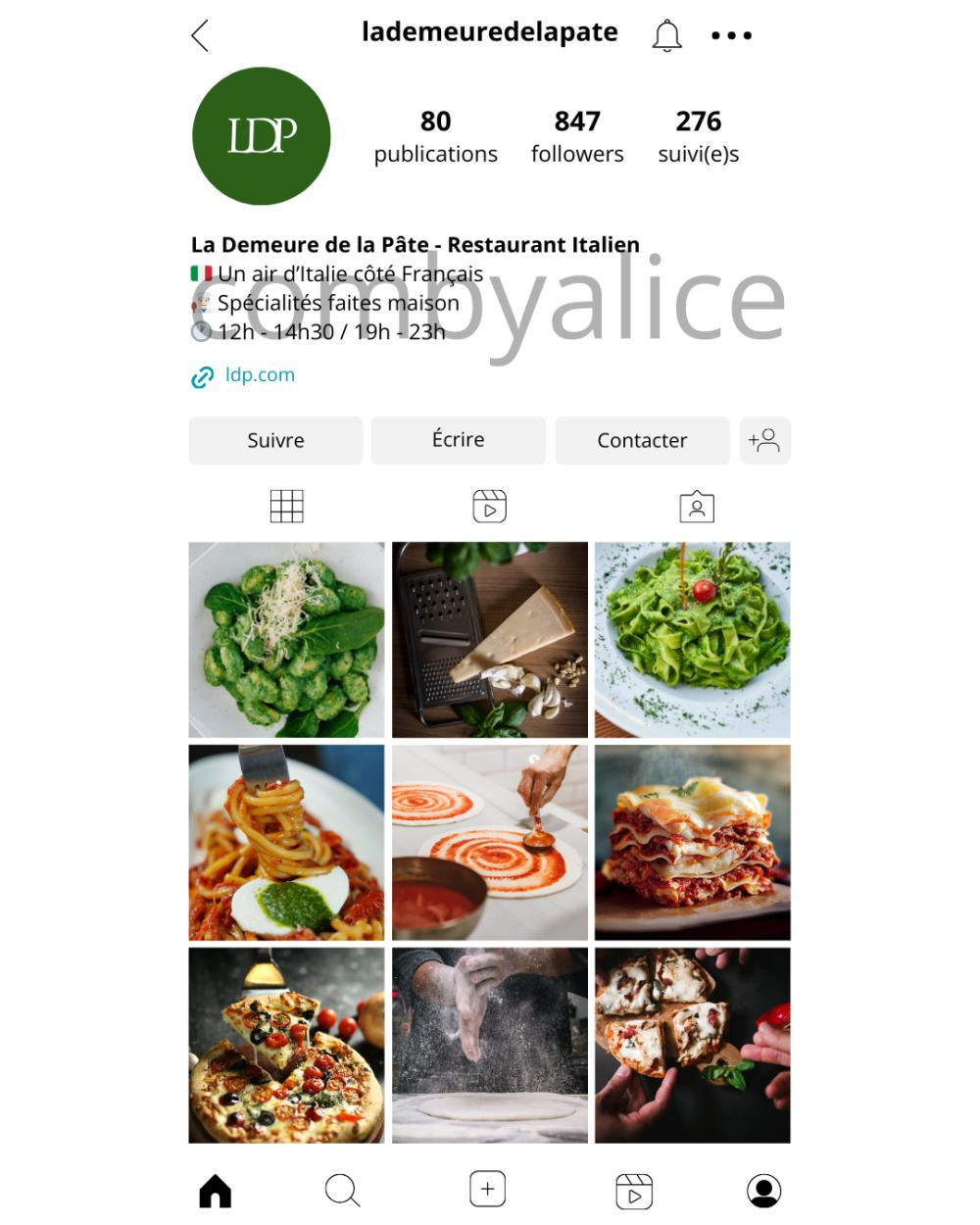Go back with the top-left arrow
Screen dimensions: 980x1225
[x=200, y=36]
